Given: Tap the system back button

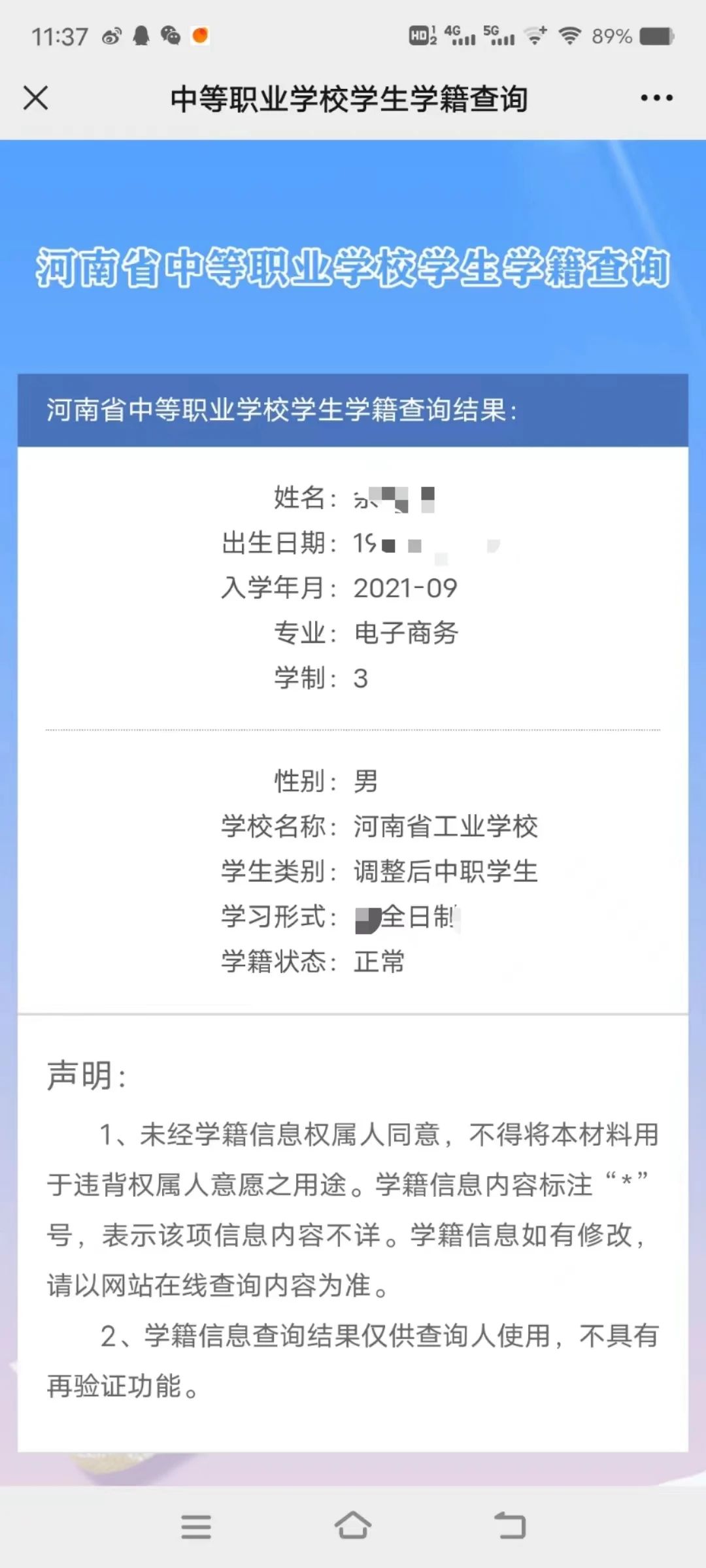Looking at the screenshot, I should click(x=510, y=1526).
